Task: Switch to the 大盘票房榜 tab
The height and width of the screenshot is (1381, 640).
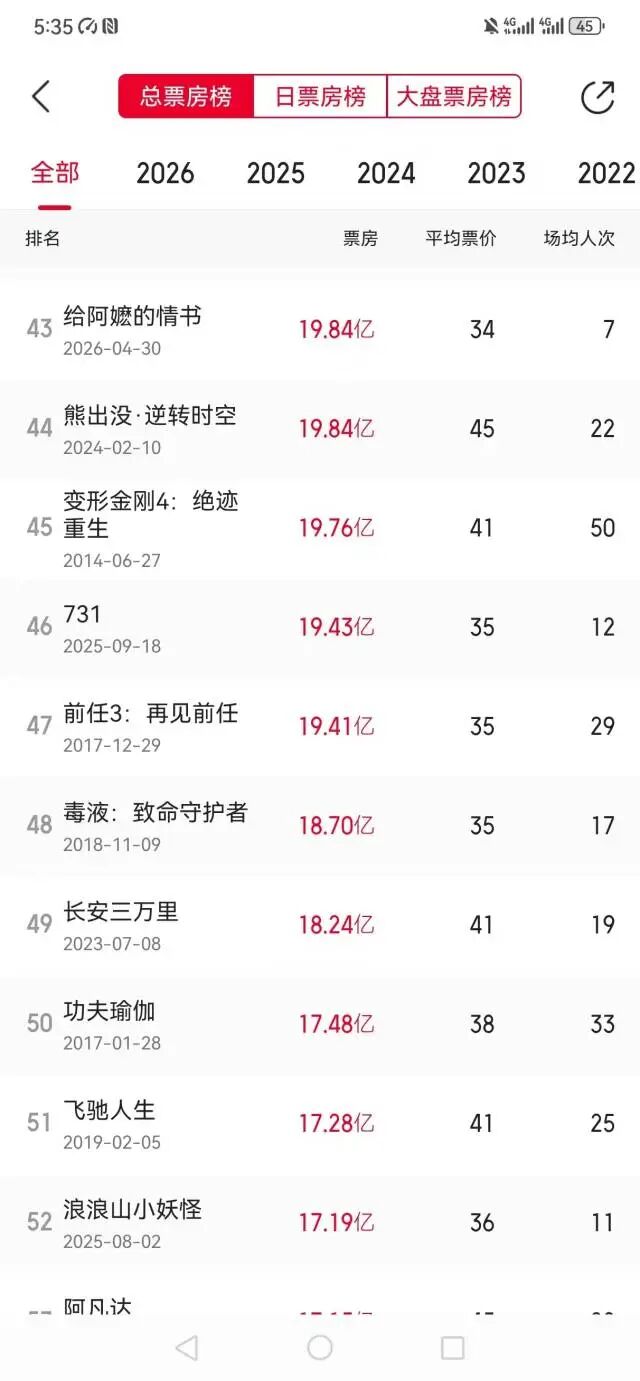Action: (454, 97)
